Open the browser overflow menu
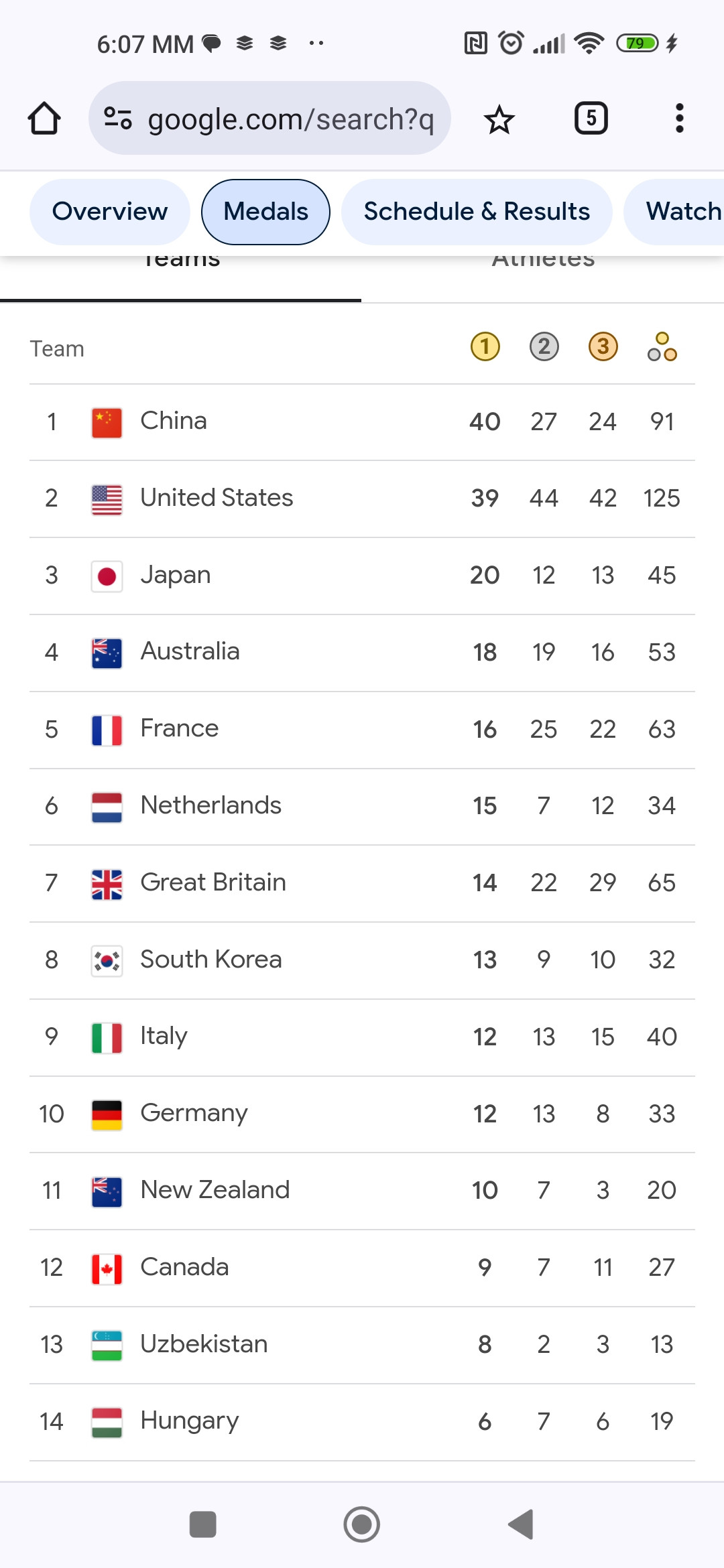This screenshot has width=724, height=1568. pos(679,119)
